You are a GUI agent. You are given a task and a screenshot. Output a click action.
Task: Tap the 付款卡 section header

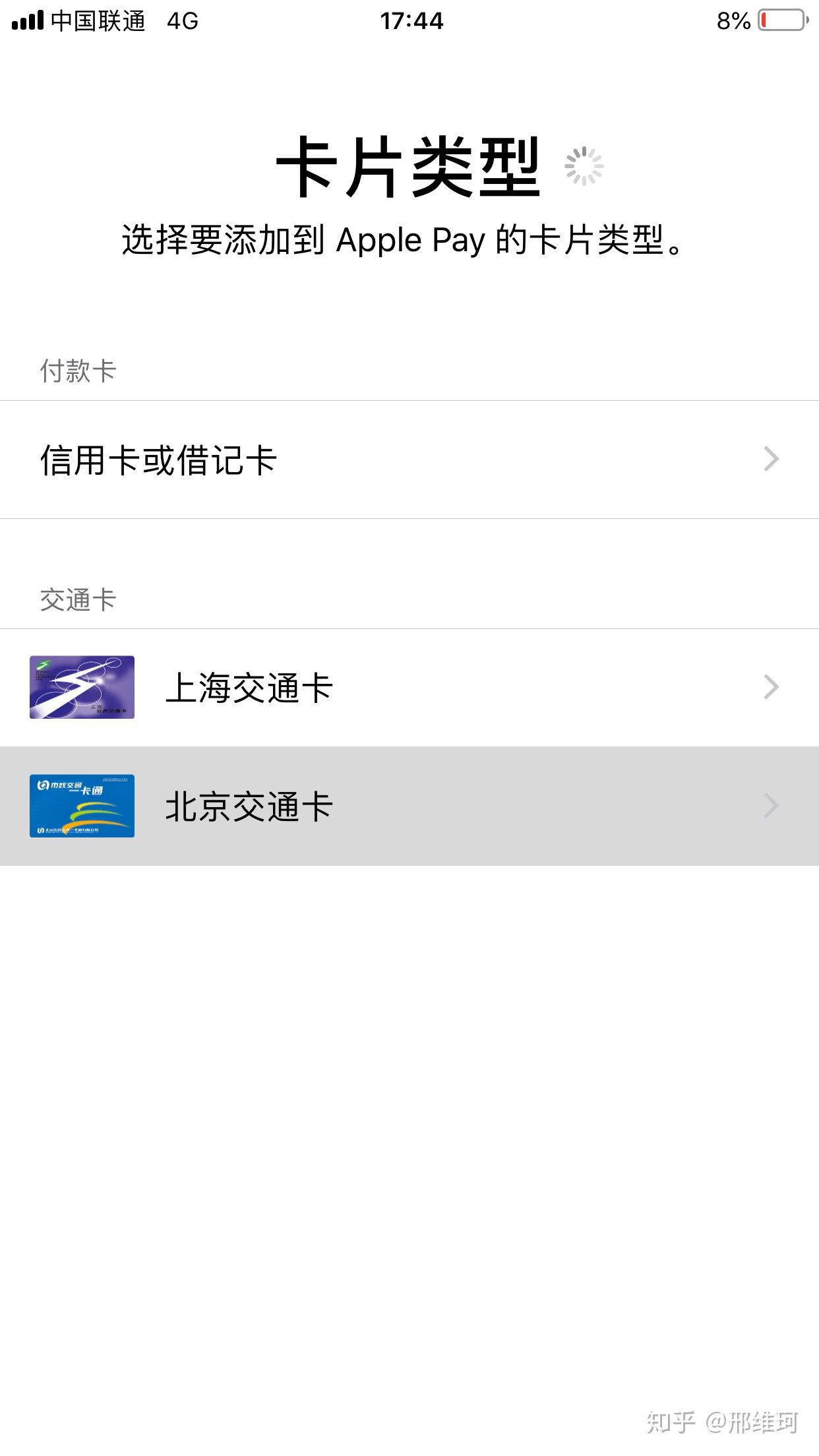point(76,371)
